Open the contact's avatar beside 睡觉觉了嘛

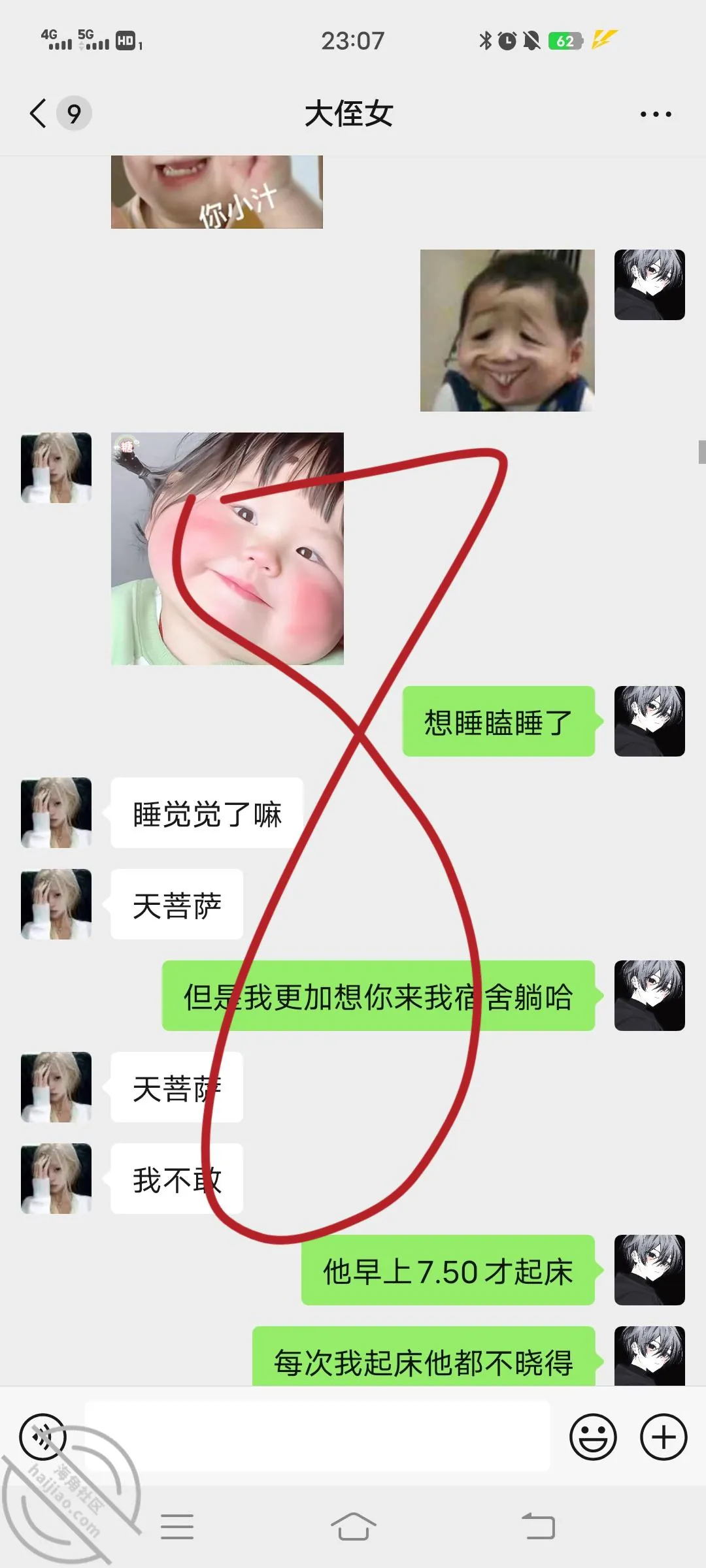tap(56, 813)
